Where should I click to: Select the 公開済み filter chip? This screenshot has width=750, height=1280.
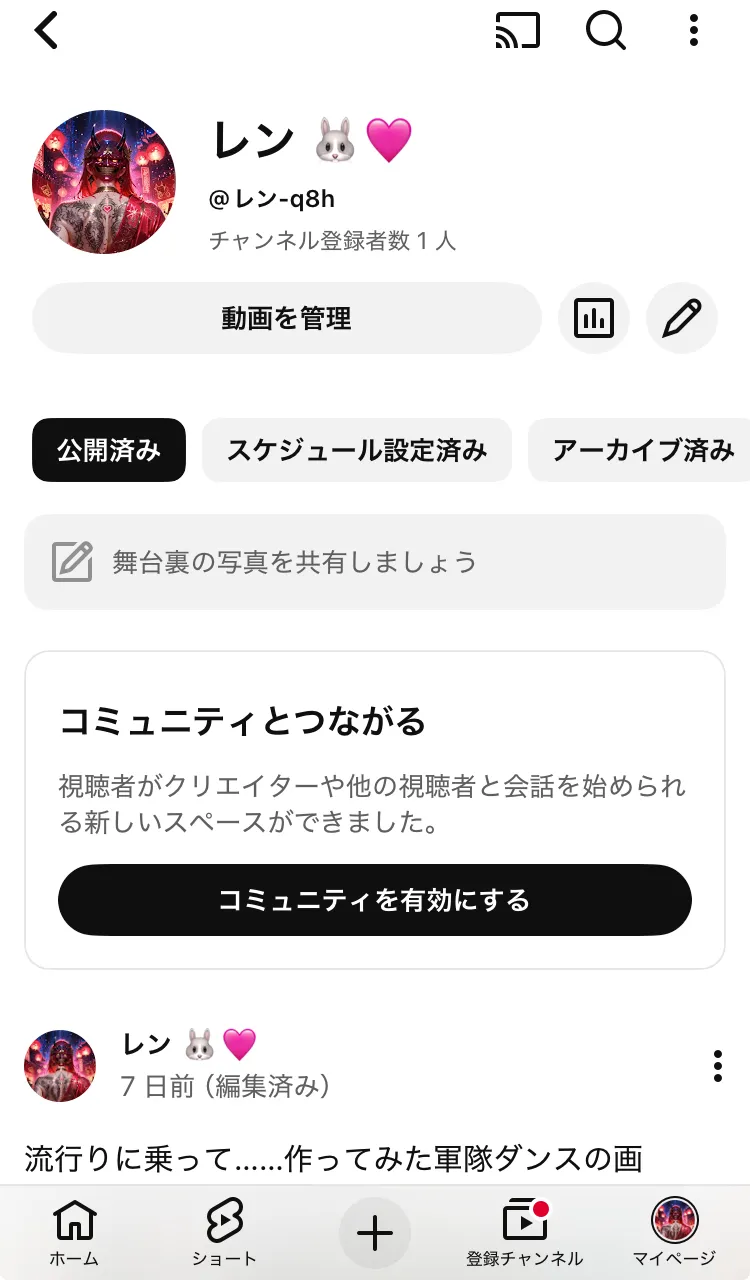pos(109,450)
